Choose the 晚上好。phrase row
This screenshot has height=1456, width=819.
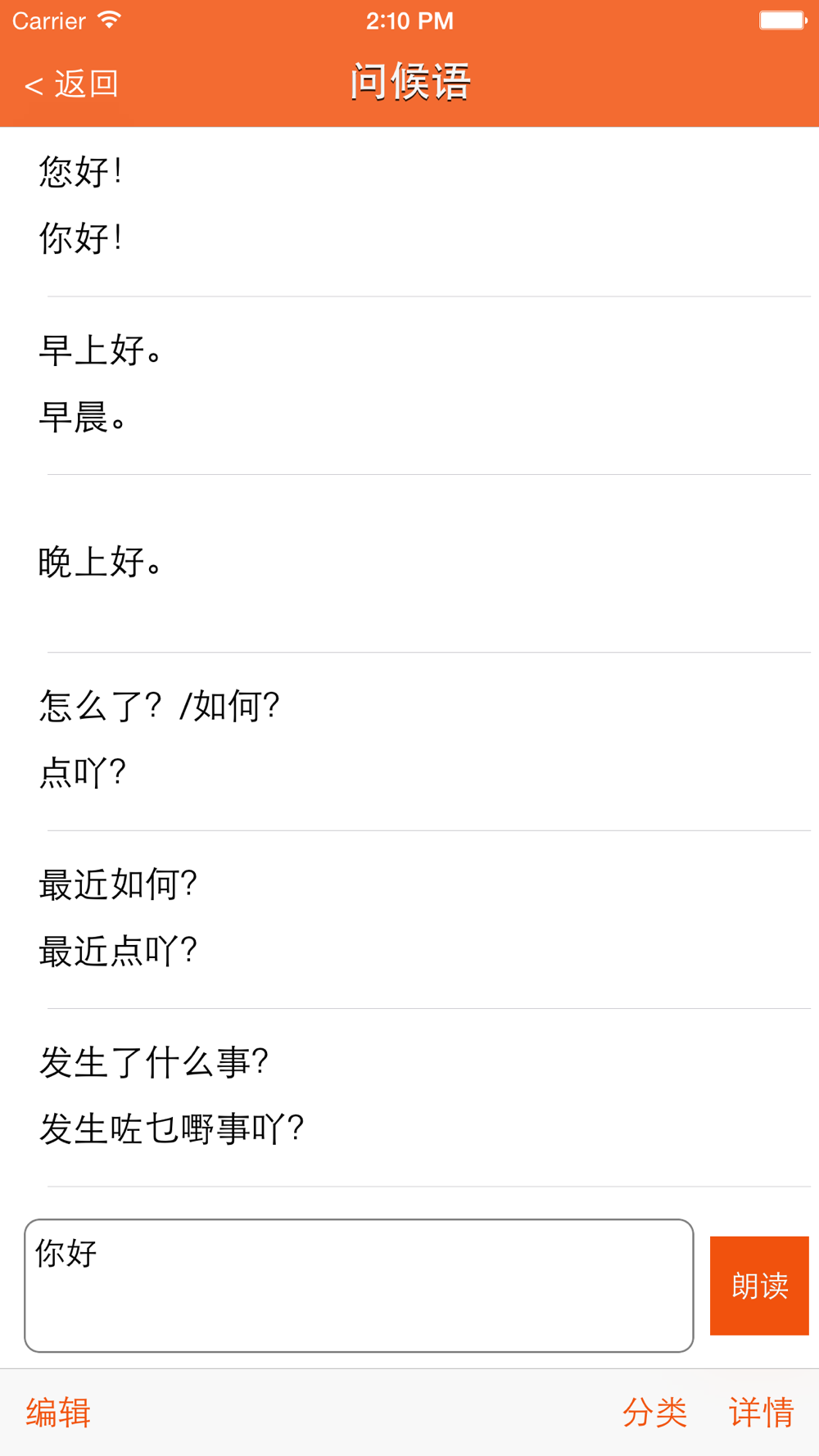pyautogui.click(x=409, y=563)
